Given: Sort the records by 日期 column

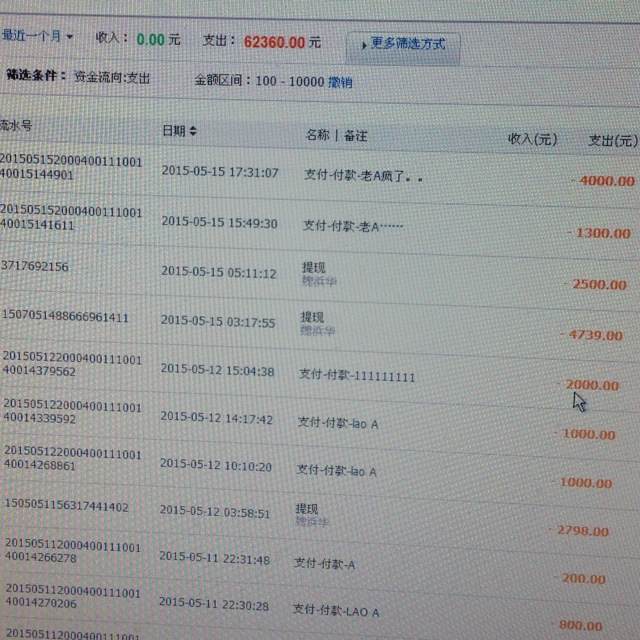Looking at the screenshot, I should click(x=180, y=131).
